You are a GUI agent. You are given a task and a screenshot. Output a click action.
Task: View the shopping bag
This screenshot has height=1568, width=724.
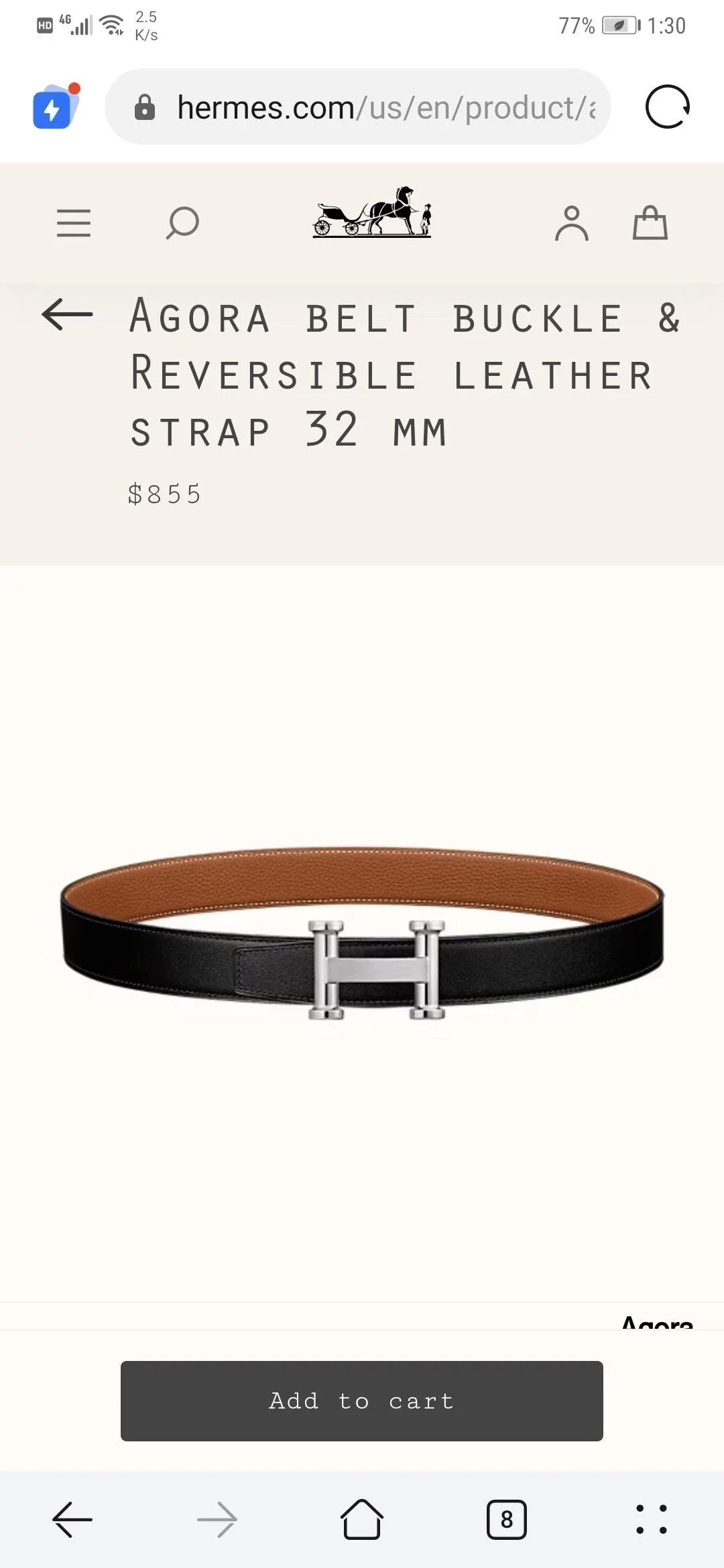pyautogui.click(x=650, y=223)
